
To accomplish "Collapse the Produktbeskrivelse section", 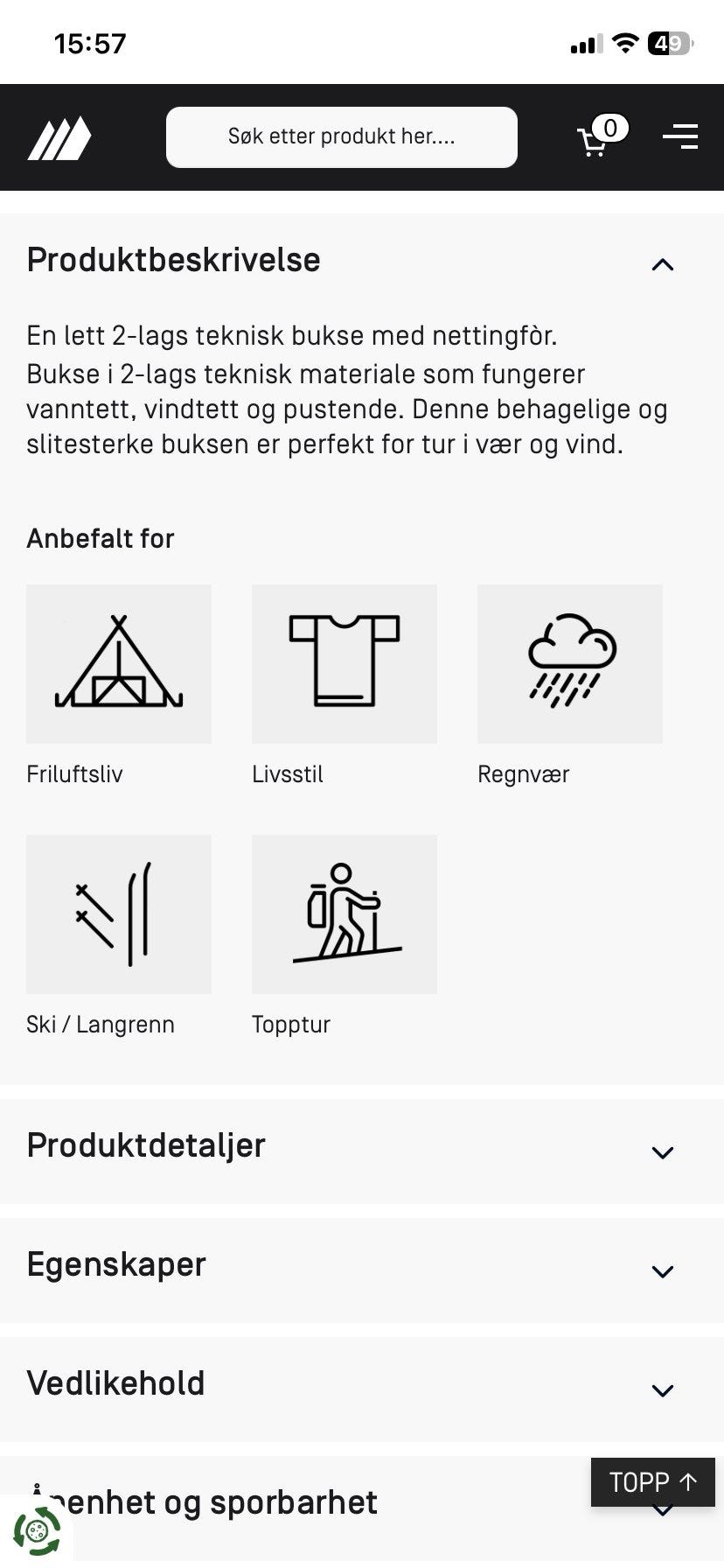I will (x=662, y=265).
